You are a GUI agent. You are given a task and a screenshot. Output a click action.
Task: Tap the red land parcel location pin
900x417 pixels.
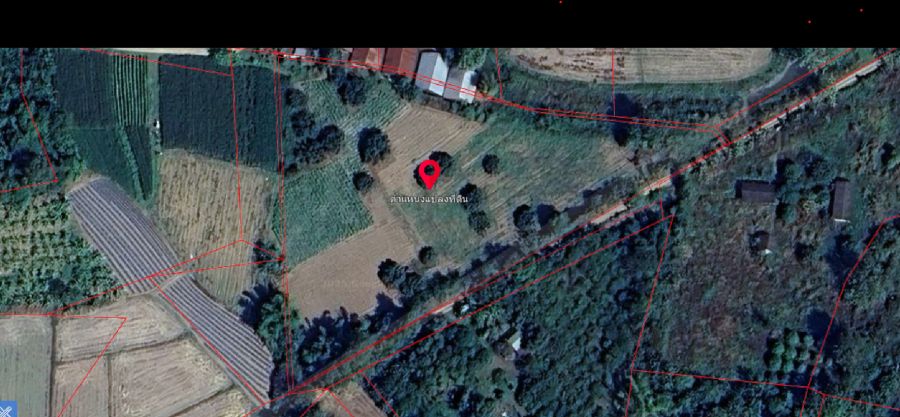click(430, 172)
